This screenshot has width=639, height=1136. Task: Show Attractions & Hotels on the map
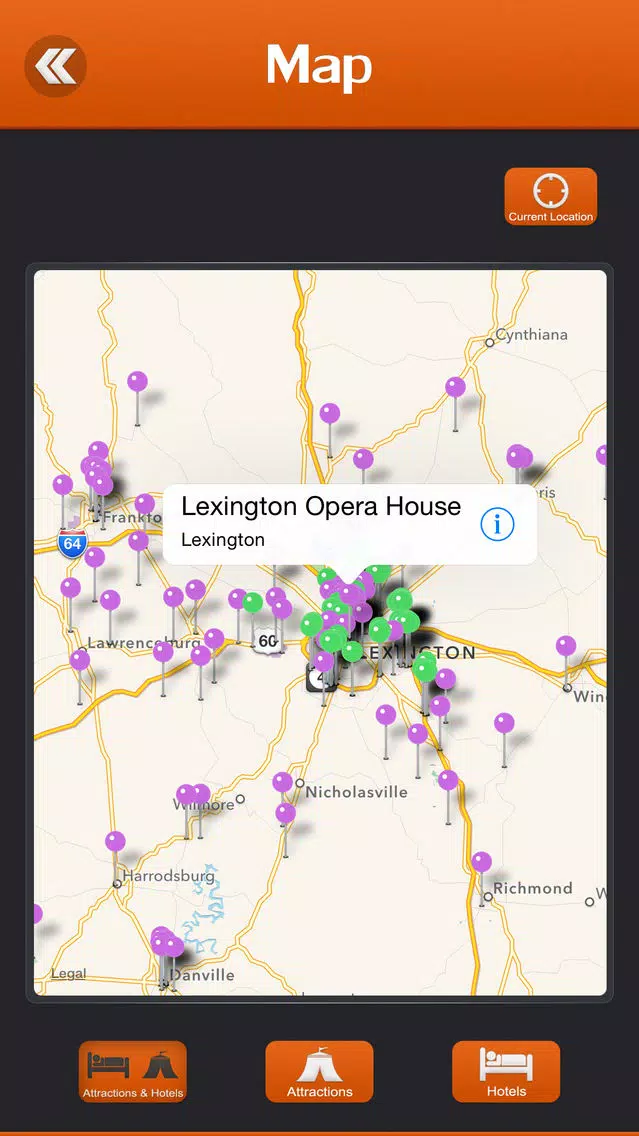(x=133, y=1071)
